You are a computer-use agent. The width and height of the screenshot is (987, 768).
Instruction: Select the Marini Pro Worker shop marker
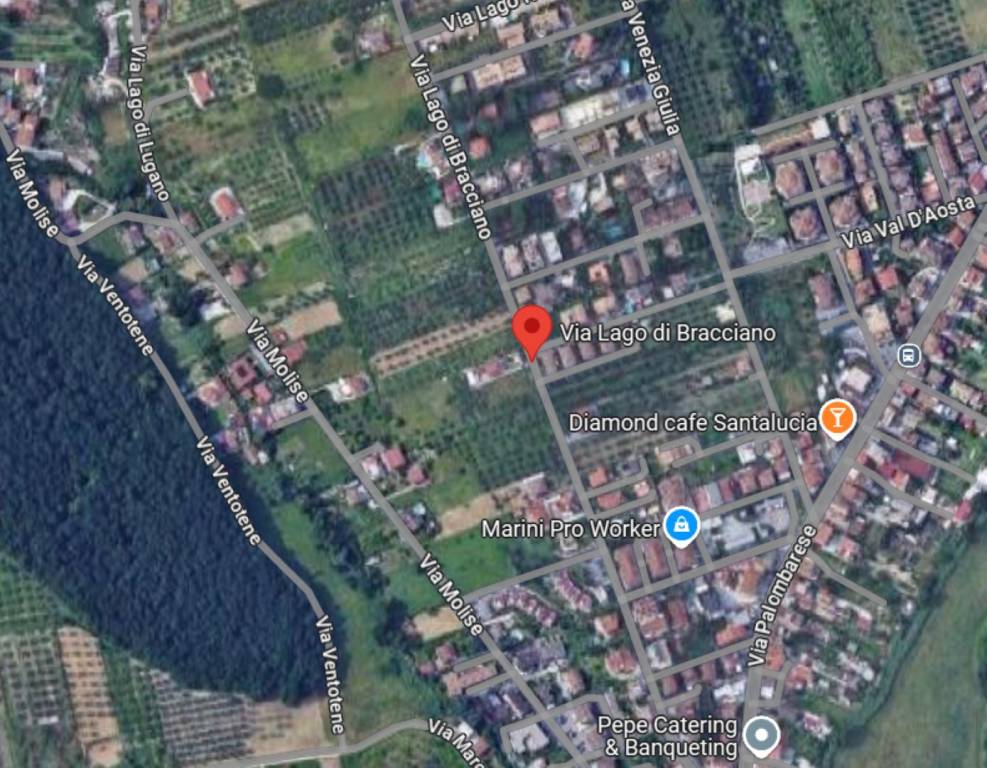point(681,526)
